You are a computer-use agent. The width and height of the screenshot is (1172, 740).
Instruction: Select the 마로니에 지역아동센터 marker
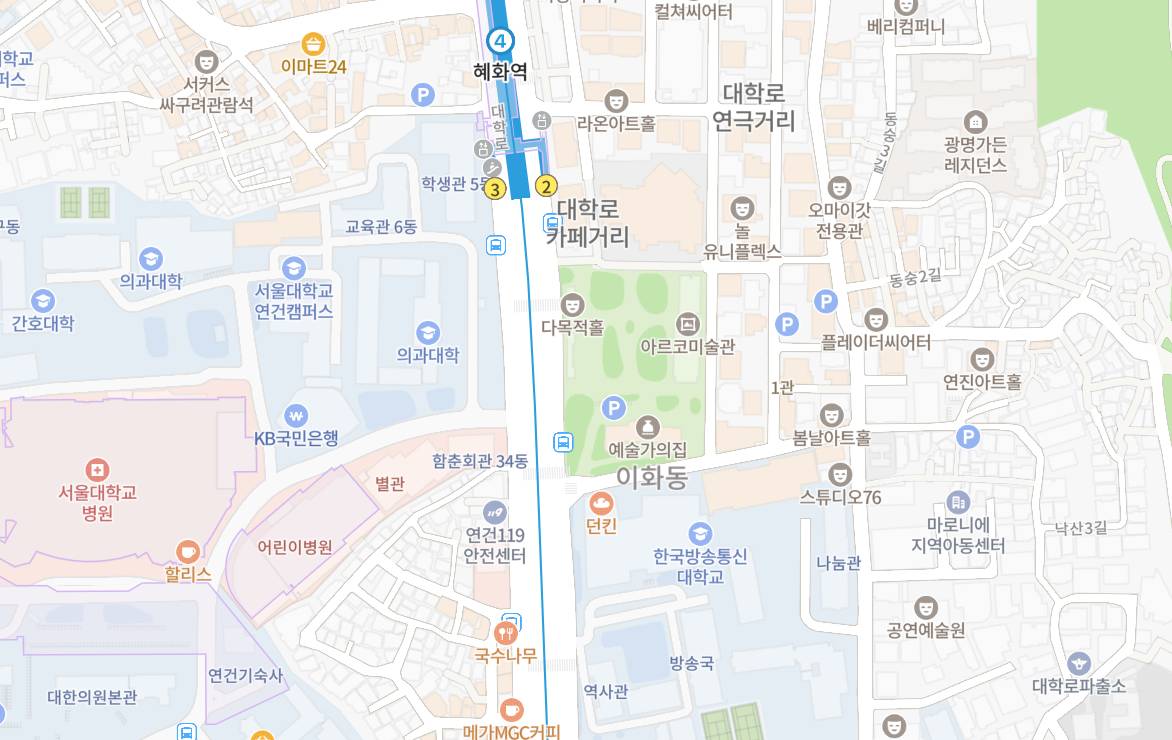958,502
